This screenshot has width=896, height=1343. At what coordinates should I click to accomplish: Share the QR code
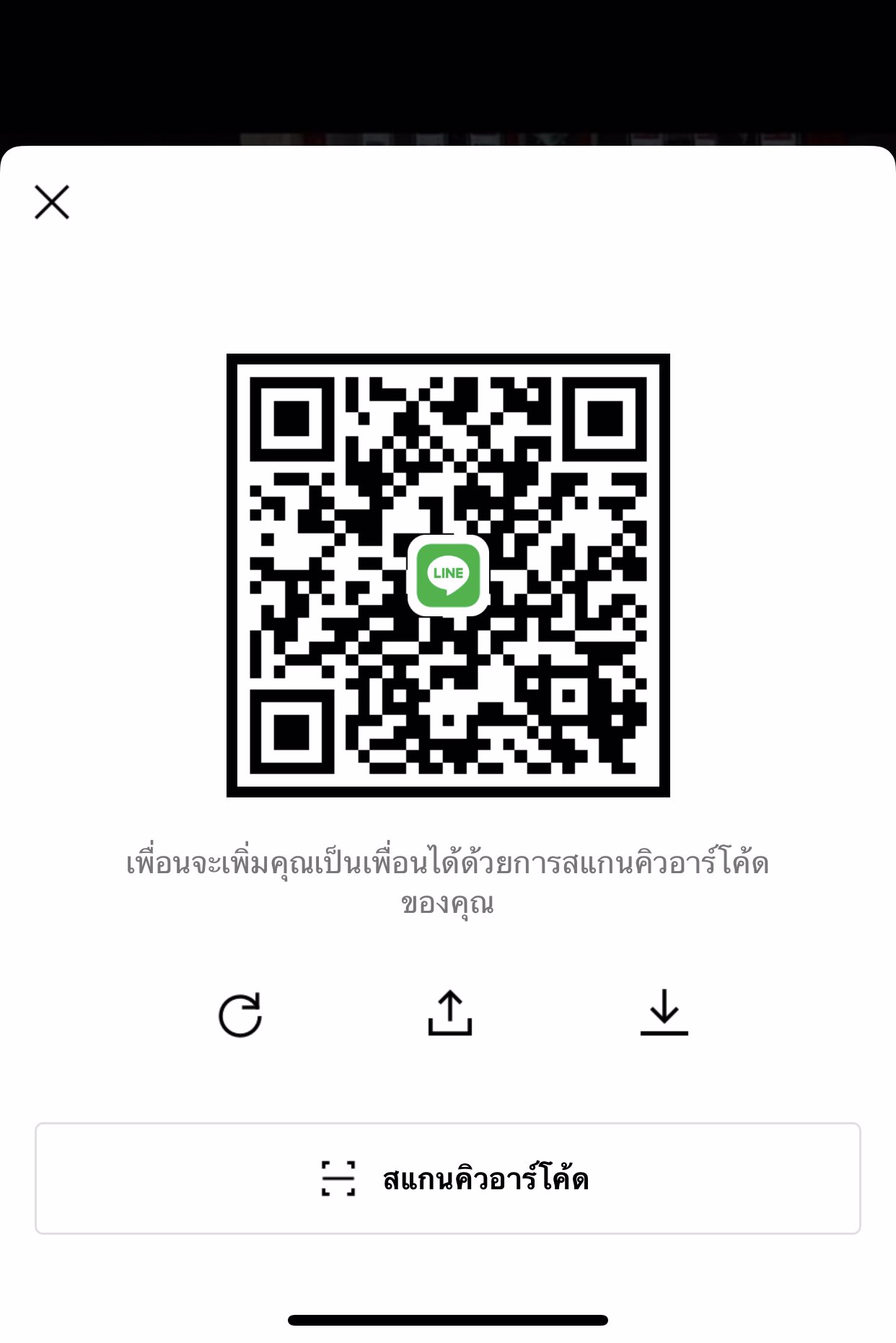(449, 1013)
